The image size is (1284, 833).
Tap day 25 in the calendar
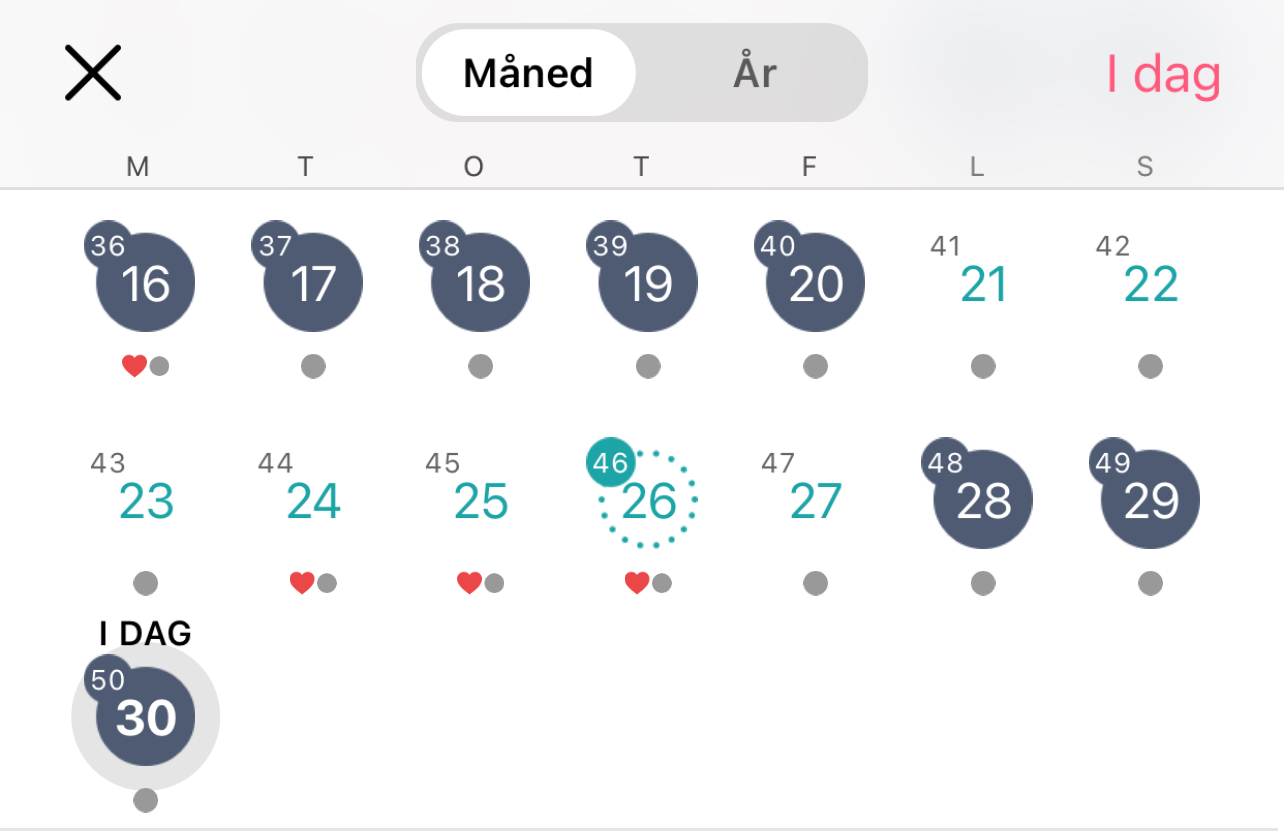[x=481, y=501]
